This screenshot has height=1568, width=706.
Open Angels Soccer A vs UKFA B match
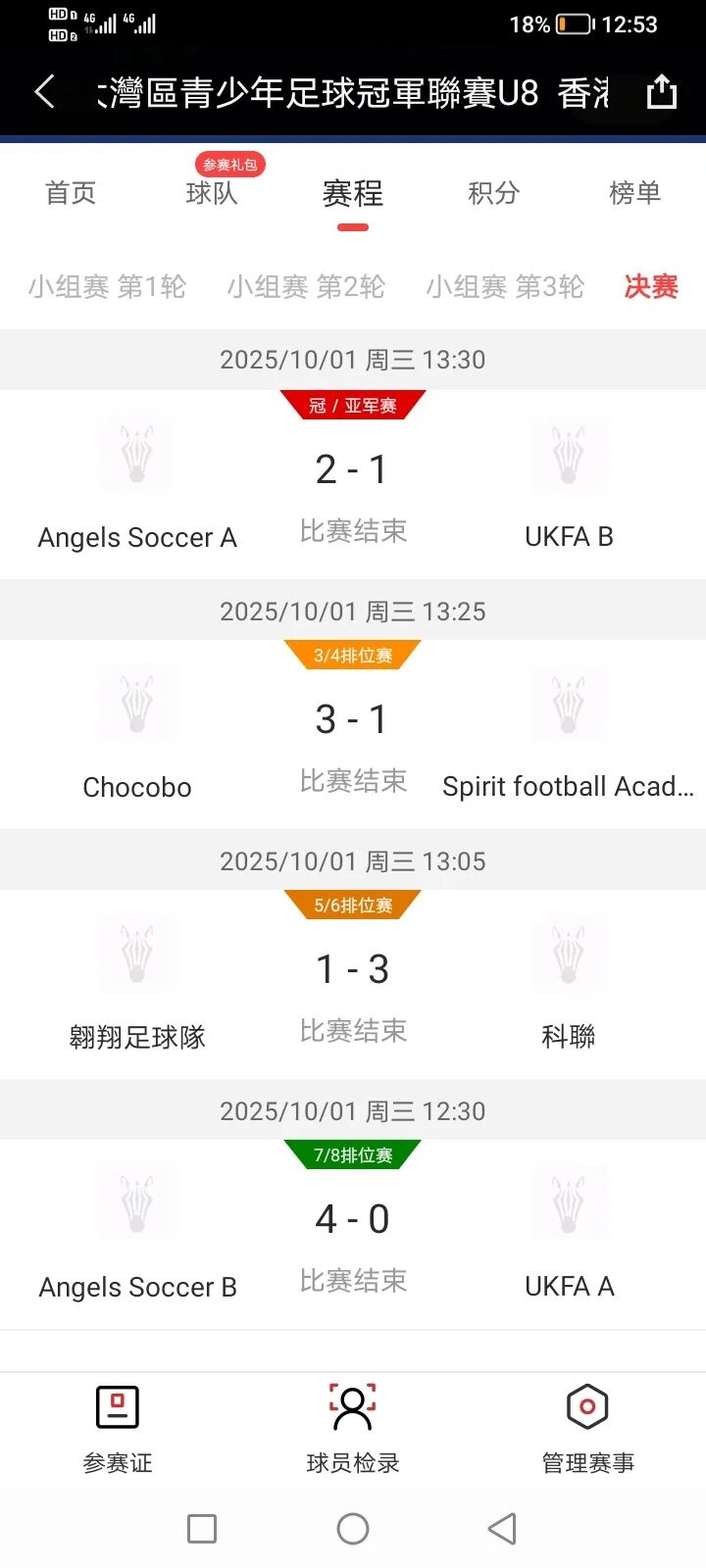click(x=353, y=485)
